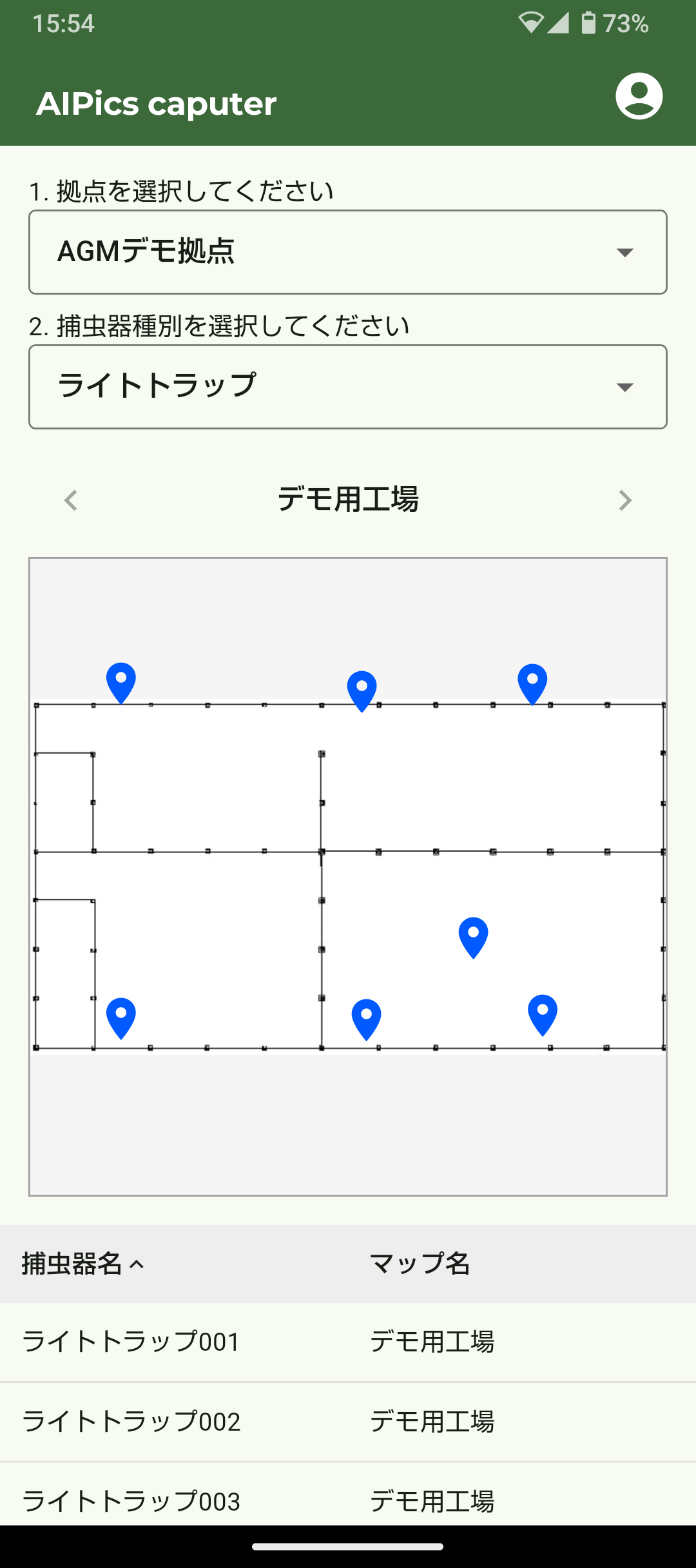Tap the top-center map pin
This screenshot has width=696, height=1568.
(x=362, y=689)
